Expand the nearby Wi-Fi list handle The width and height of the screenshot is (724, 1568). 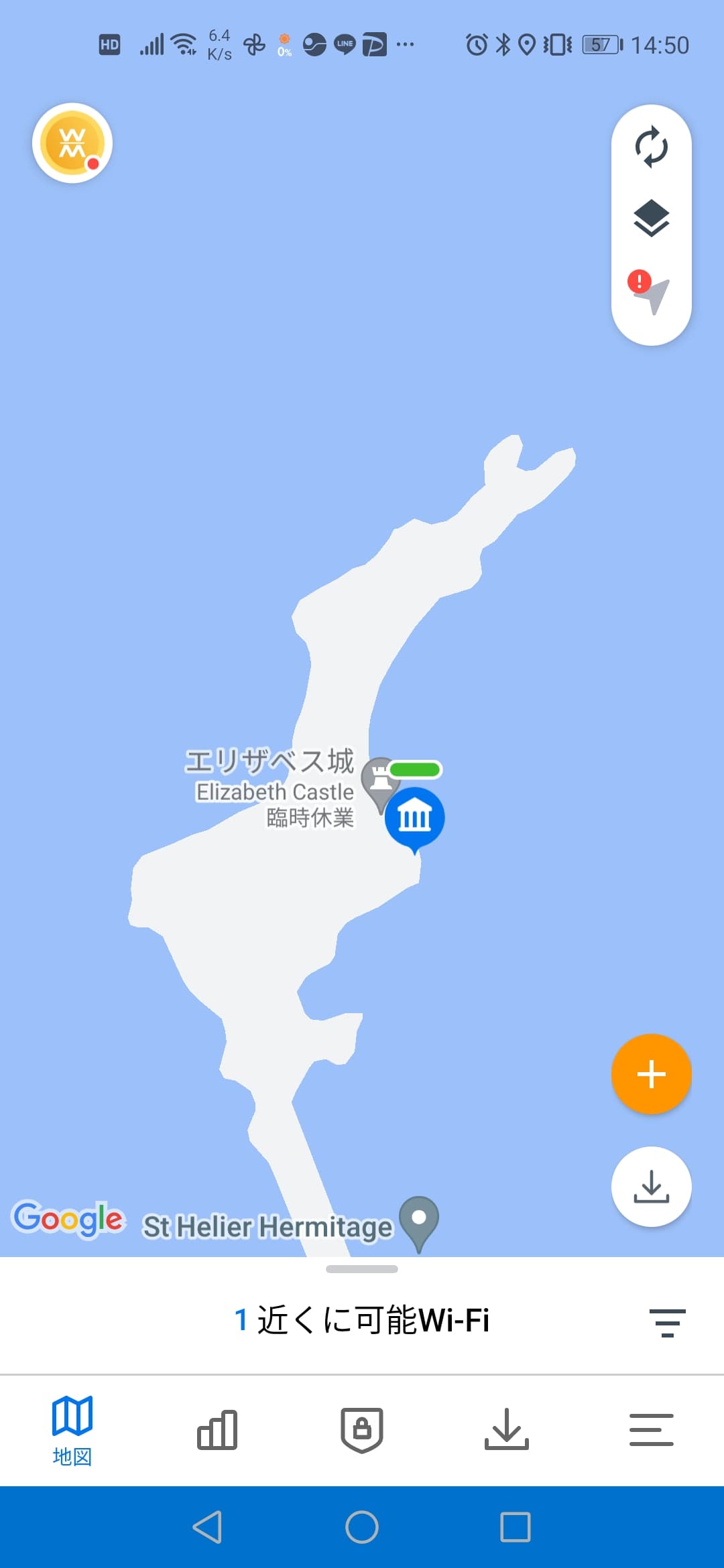click(362, 1269)
